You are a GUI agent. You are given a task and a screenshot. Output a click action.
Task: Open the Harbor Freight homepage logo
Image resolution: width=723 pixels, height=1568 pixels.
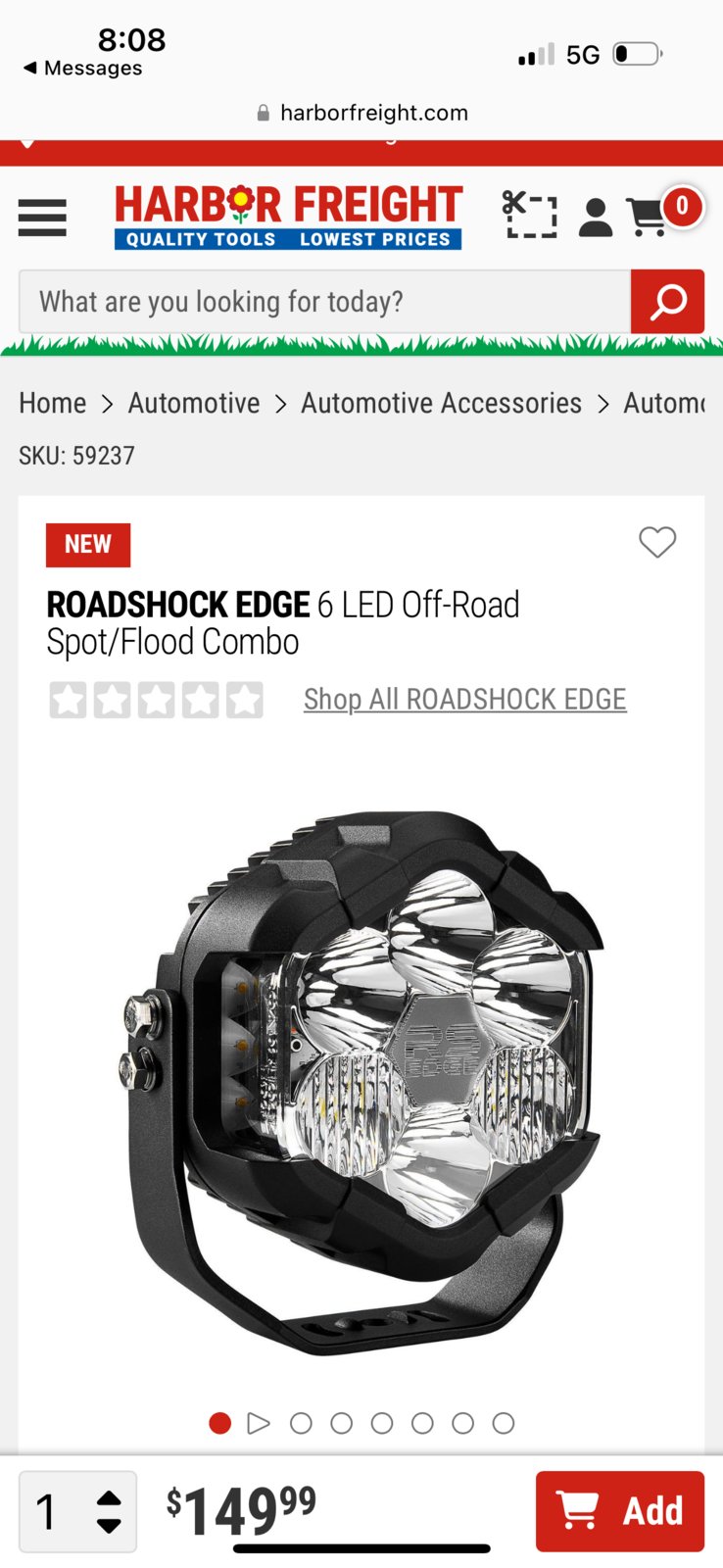point(288,217)
